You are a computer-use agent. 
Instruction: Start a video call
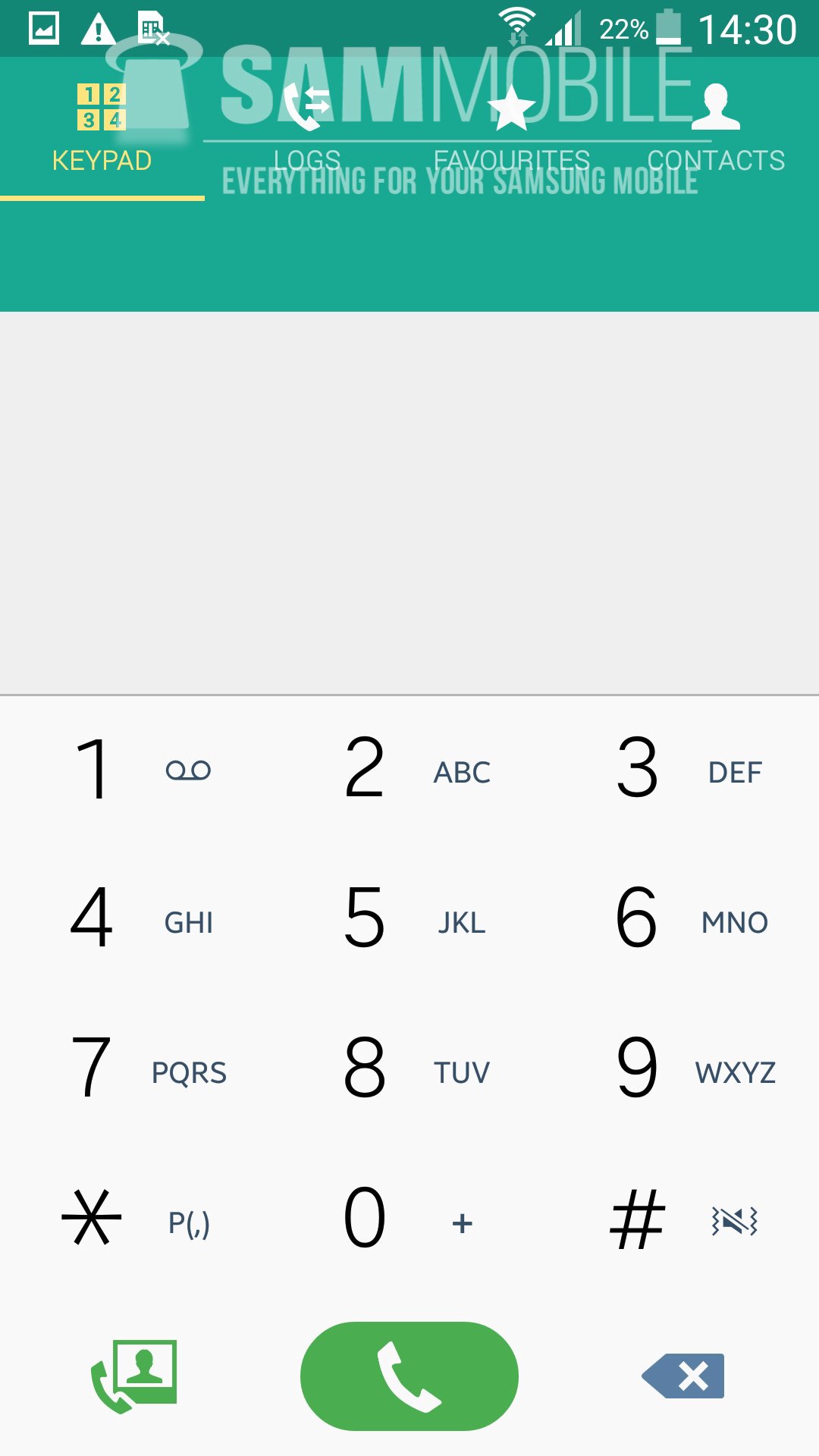click(135, 1376)
